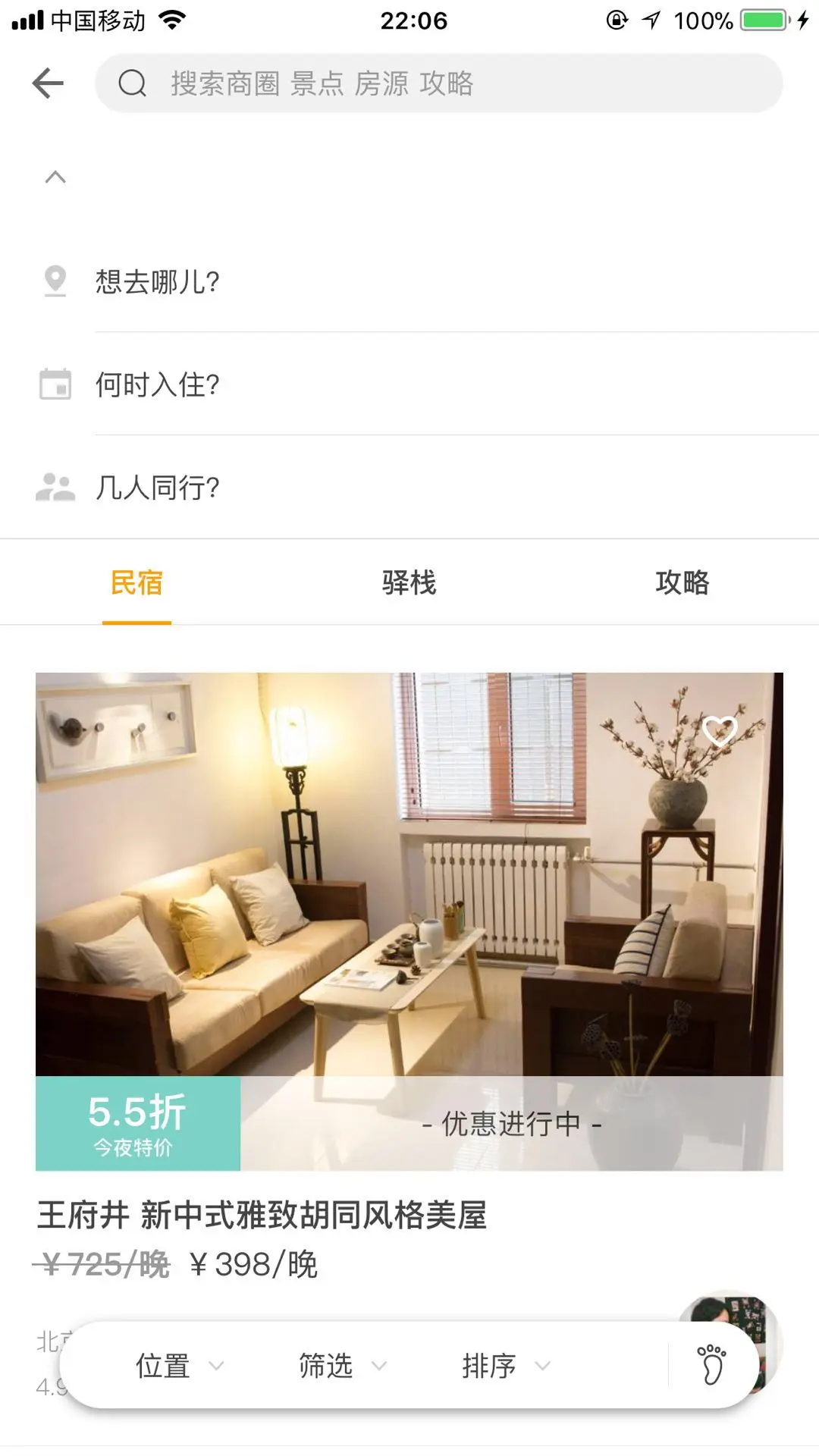The height and width of the screenshot is (1456, 819).
Task: Favorite the 王府井 listing with the heart
Action: (x=719, y=731)
